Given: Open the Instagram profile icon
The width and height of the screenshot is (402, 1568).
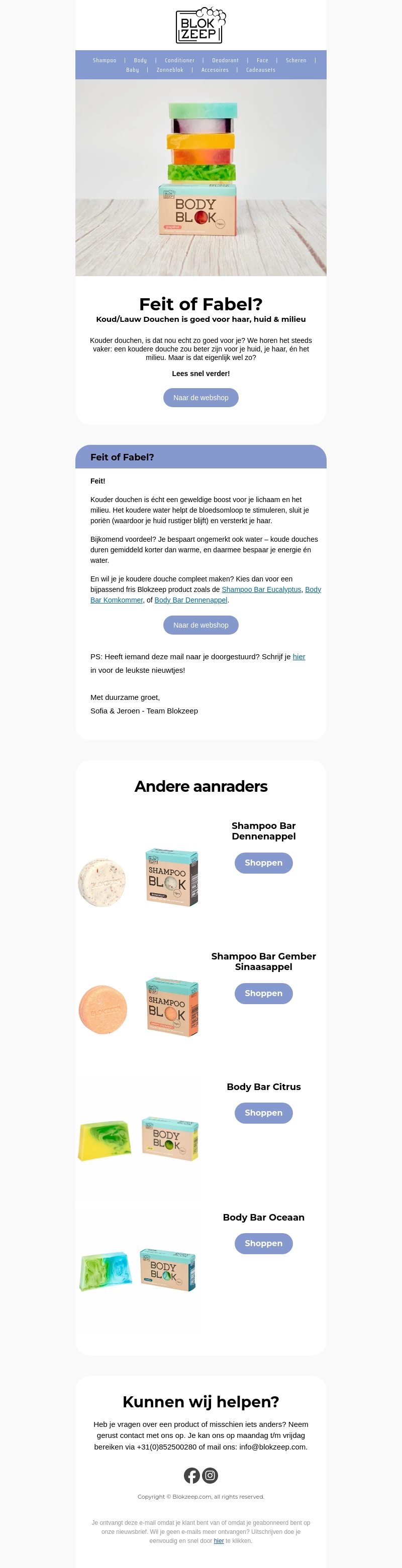Looking at the screenshot, I should pyautogui.click(x=210, y=1475).
